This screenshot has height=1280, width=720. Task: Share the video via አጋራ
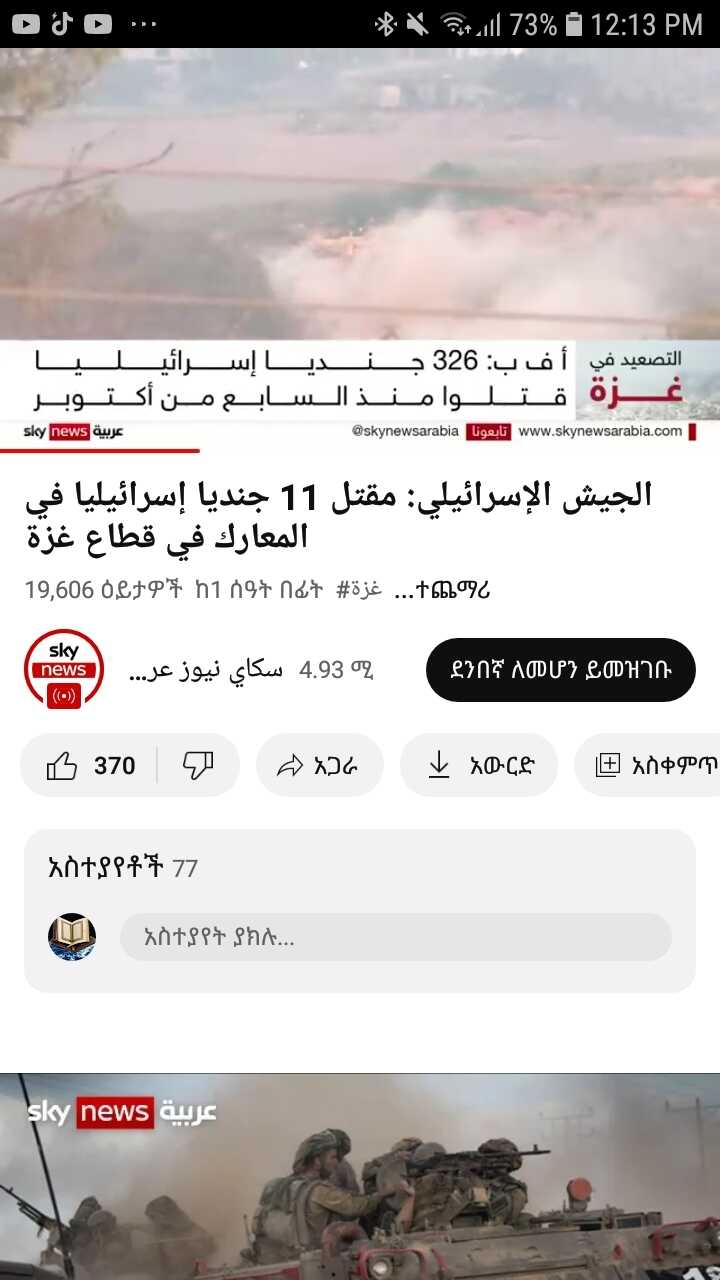319,766
